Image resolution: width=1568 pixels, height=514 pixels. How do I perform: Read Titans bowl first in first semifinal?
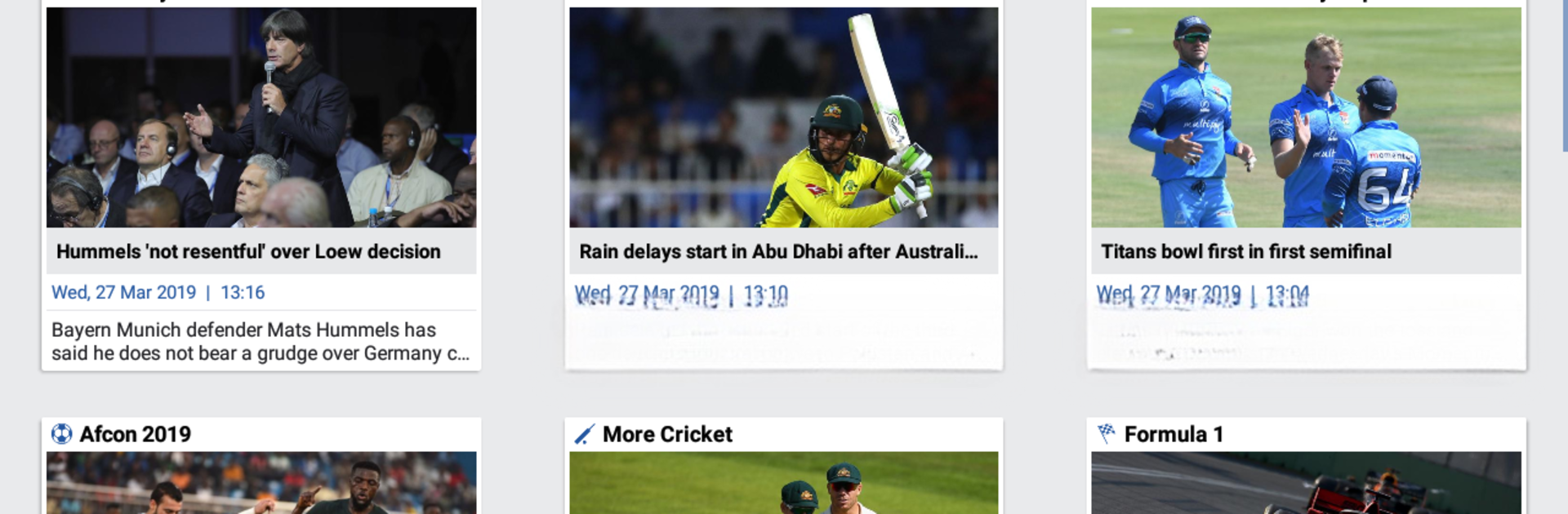click(x=1245, y=251)
